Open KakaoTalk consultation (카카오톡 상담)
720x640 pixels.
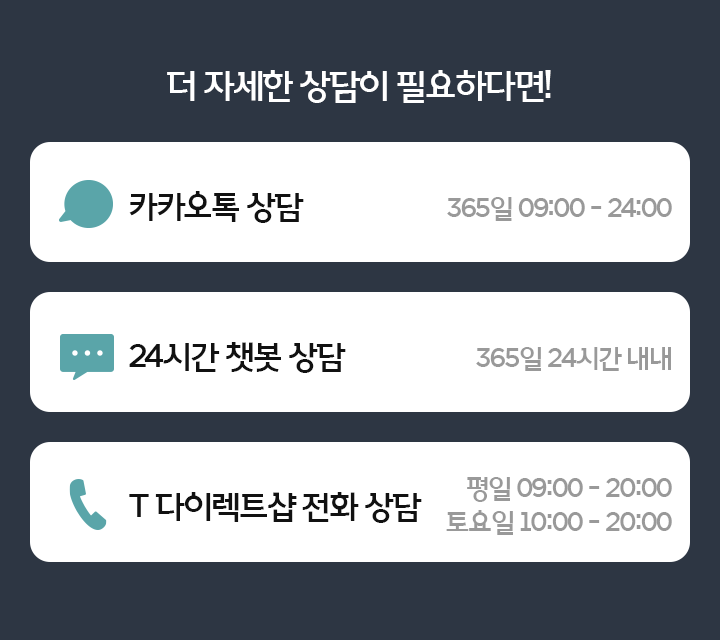click(x=360, y=203)
